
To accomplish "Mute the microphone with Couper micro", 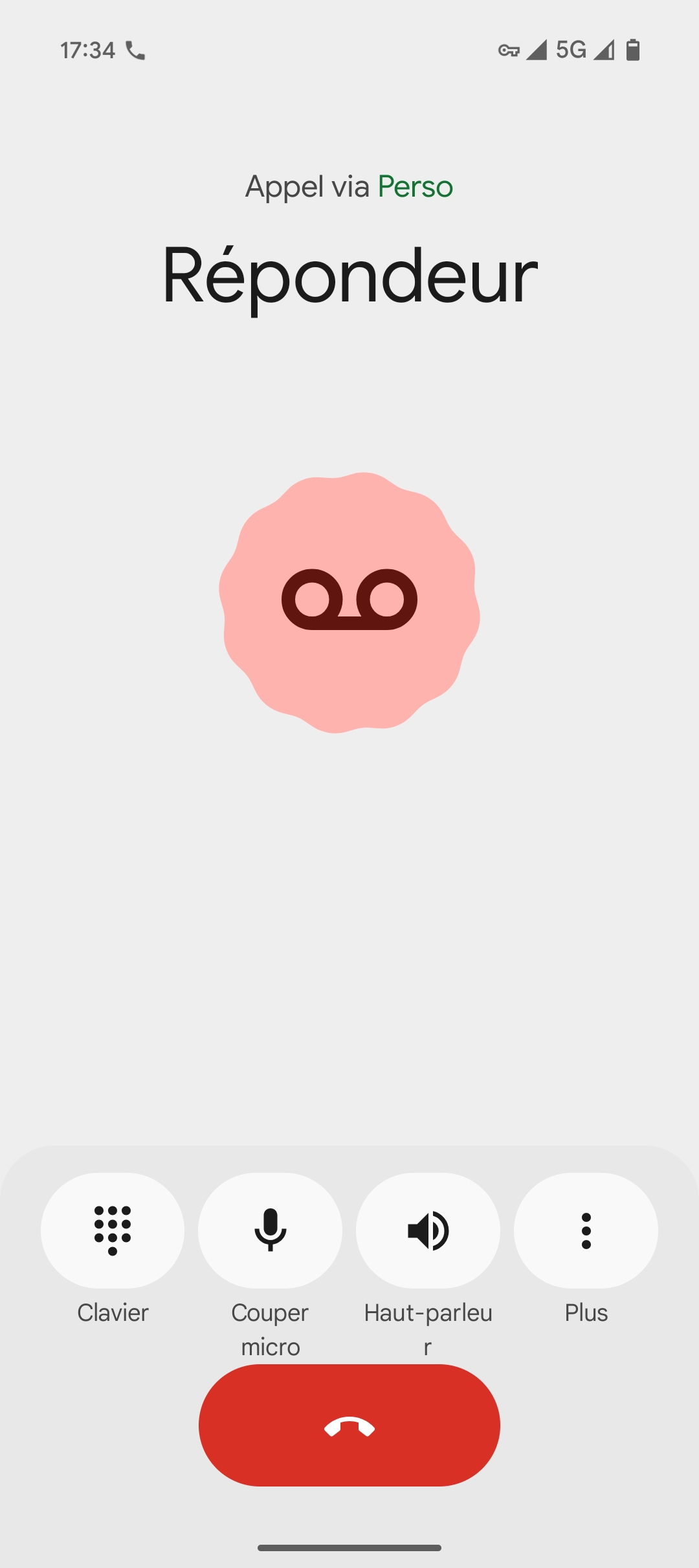I will 270,1230.
